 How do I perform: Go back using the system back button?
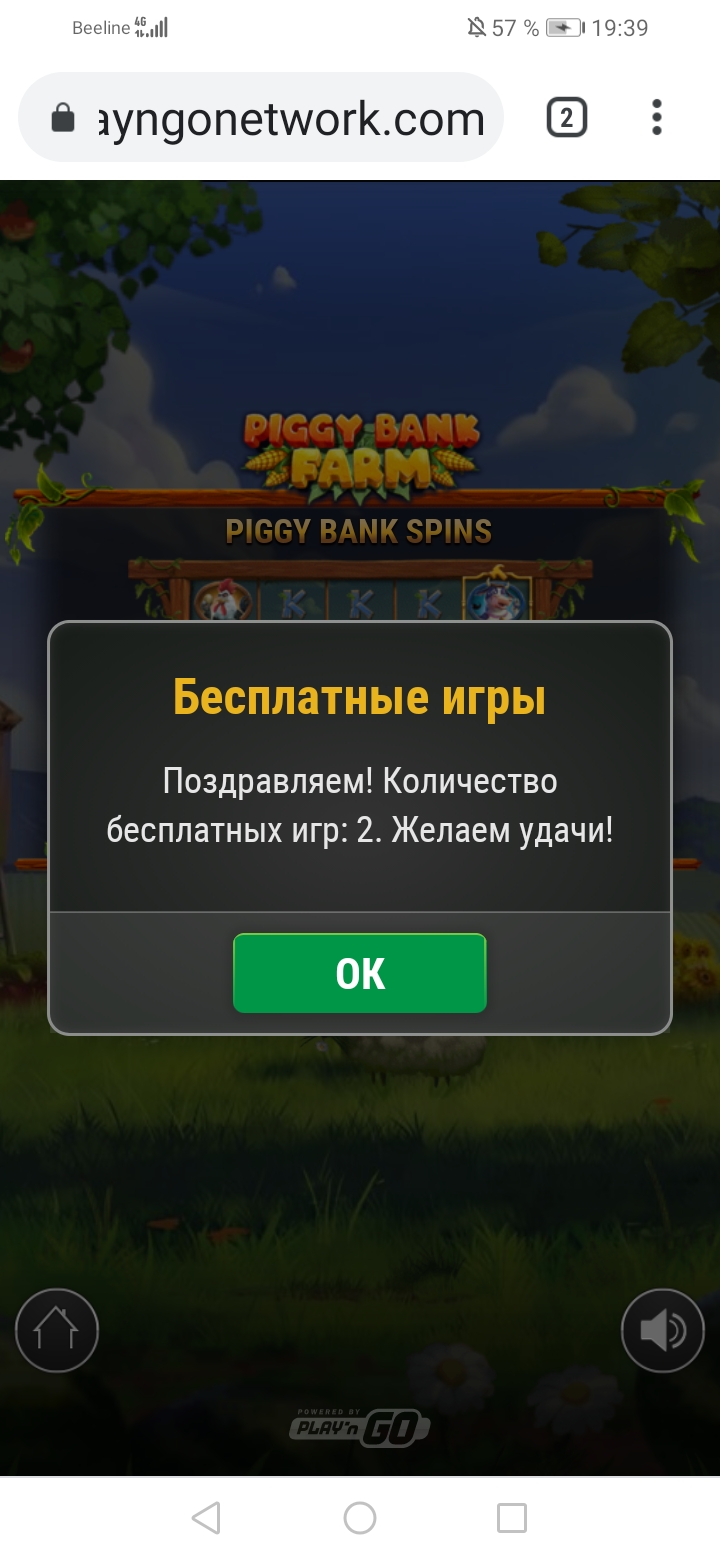click(206, 1518)
